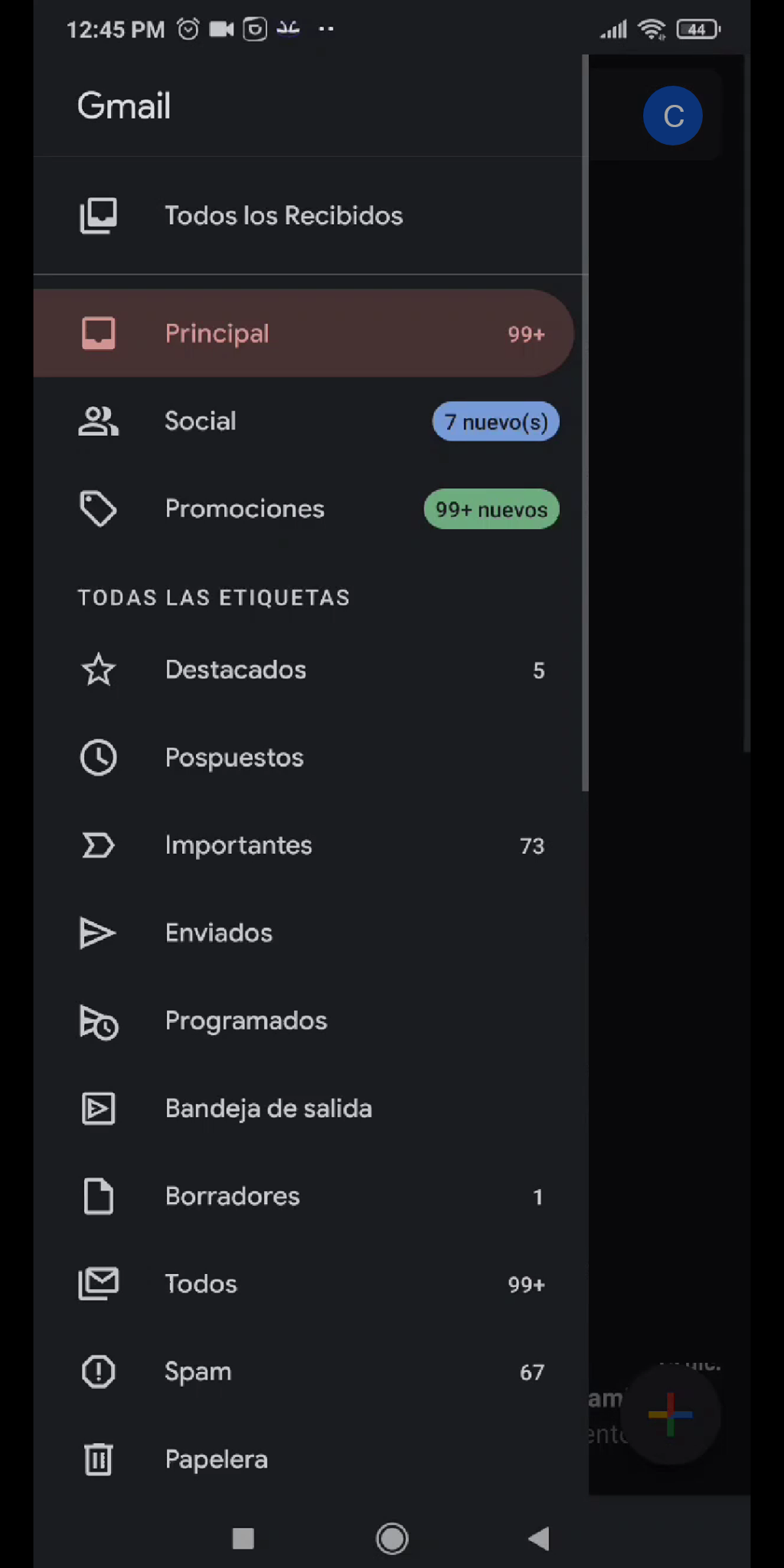The image size is (784, 1568).
Task: Open Programados emails
Action: [x=310, y=1021]
